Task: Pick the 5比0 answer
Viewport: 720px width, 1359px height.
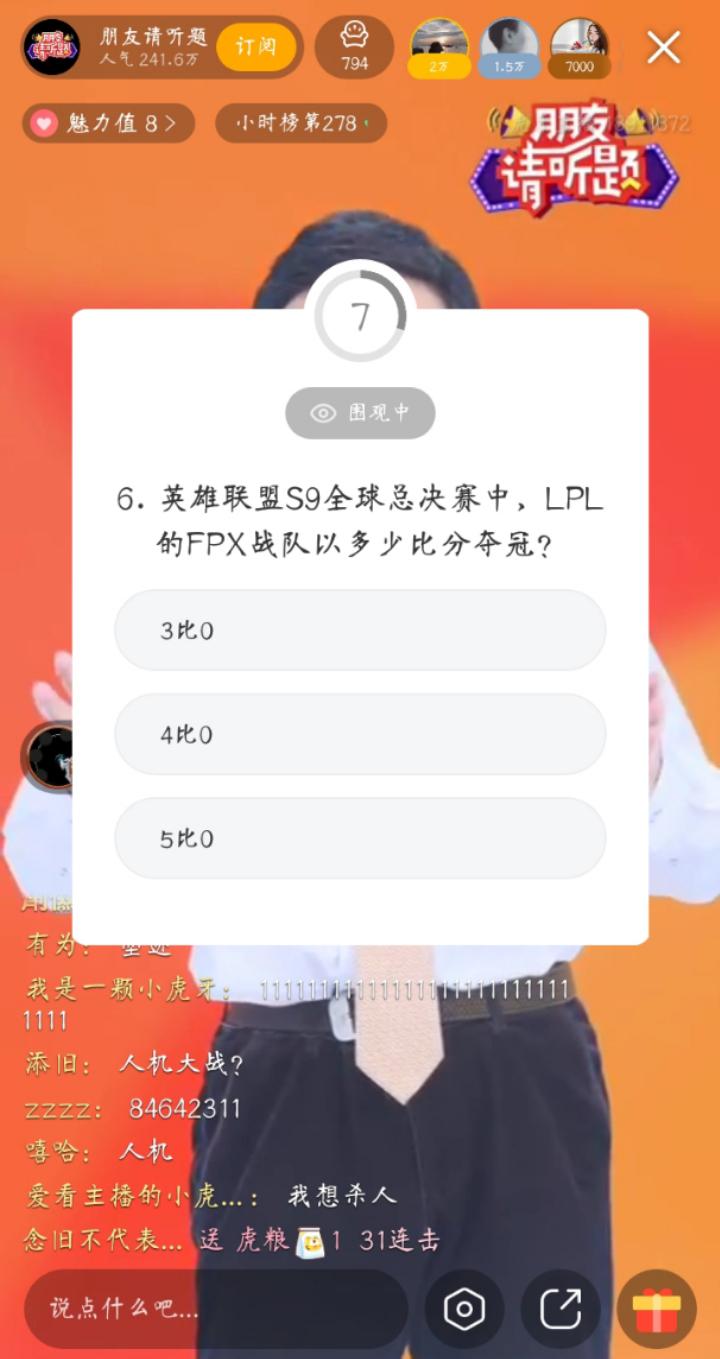Action: click(360, 838)
